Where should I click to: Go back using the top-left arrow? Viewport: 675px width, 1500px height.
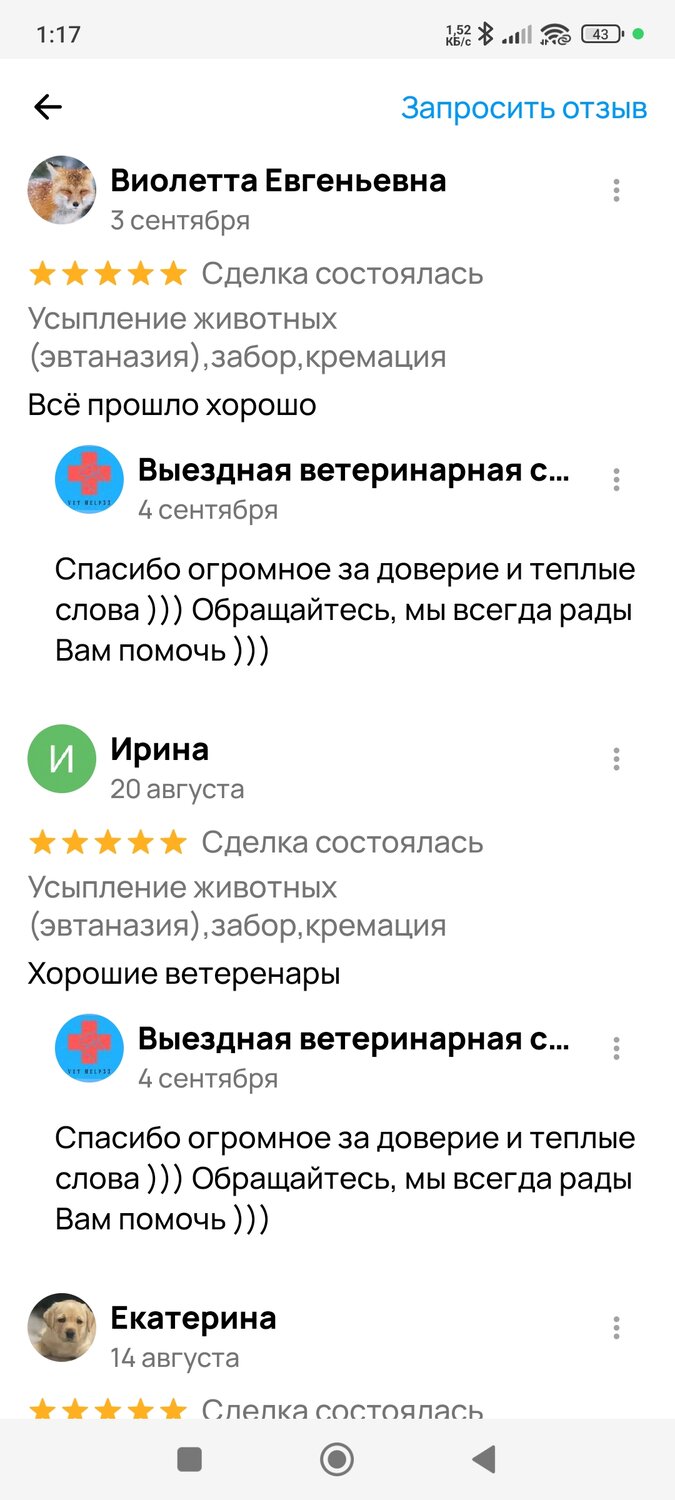48,108
